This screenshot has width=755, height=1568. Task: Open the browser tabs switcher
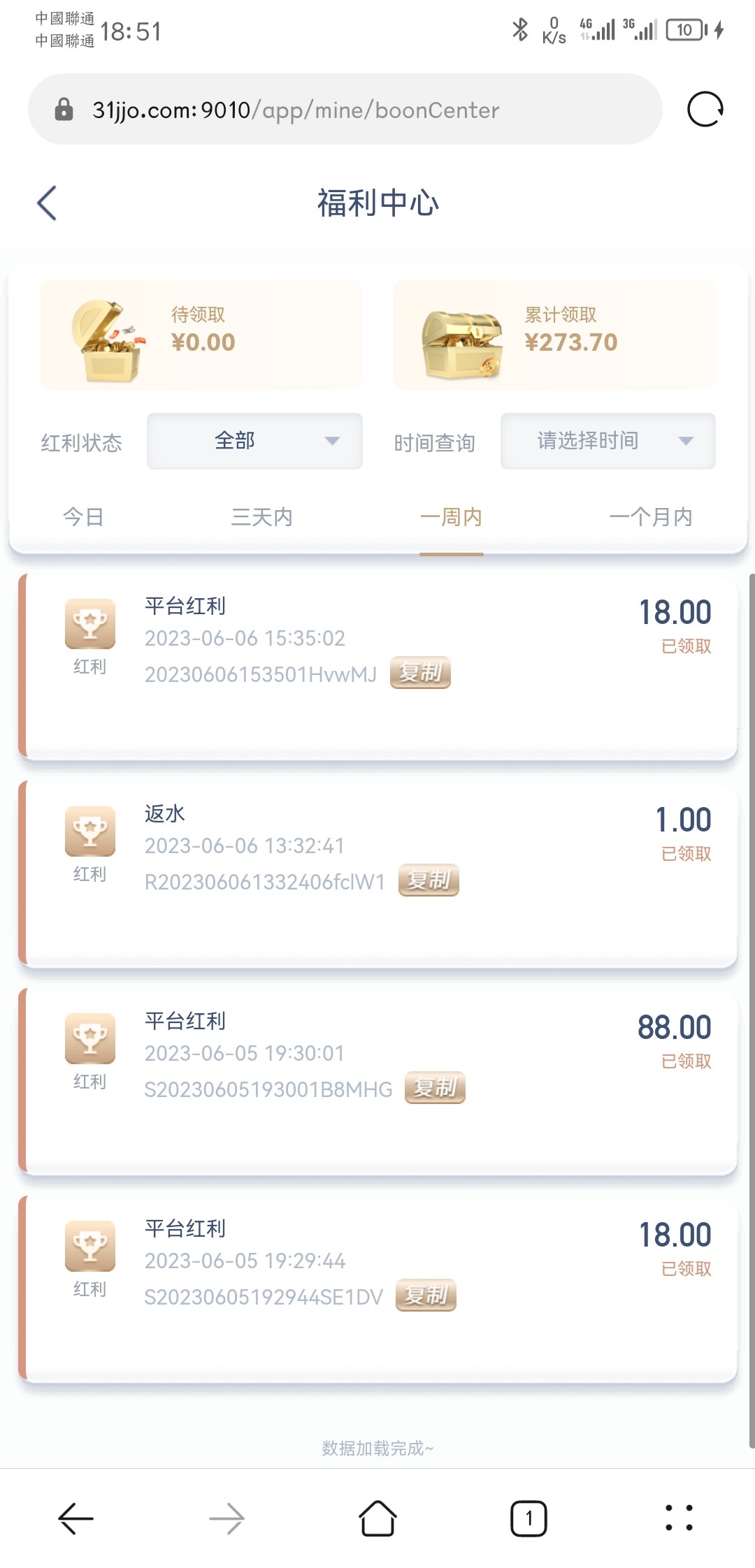(x=528, y=1518)
